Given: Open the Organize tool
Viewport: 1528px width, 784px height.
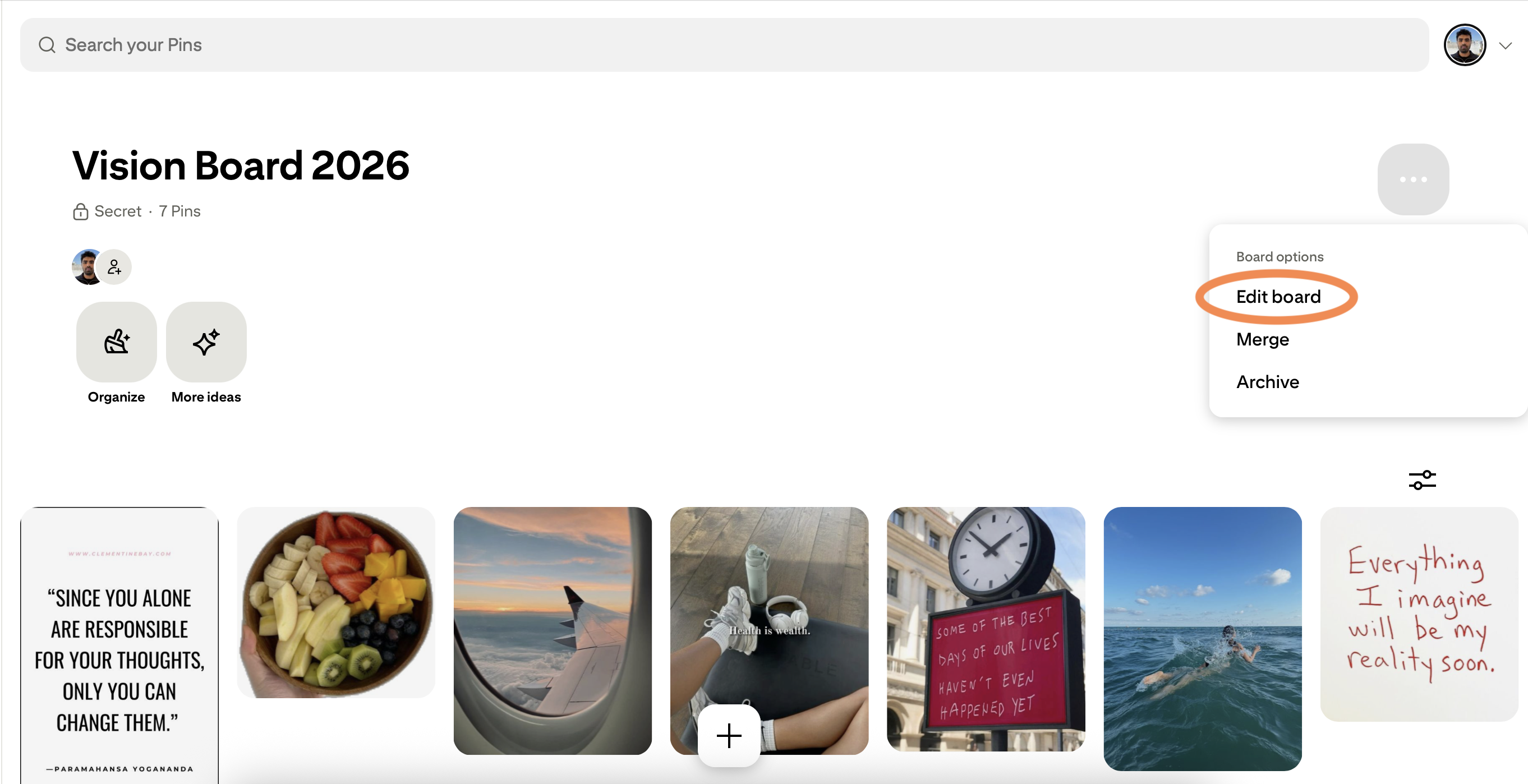Looking at the screenshot, I should 116,342.
